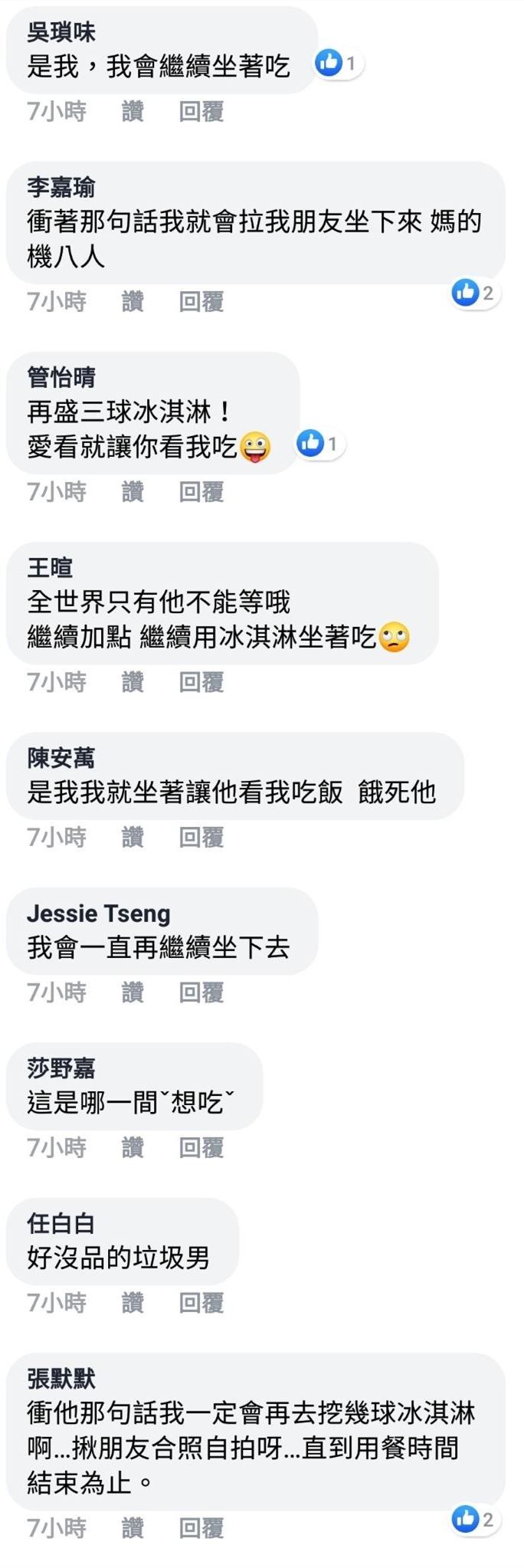This screenshot has height=1568, width=524.
Task: Reply to Jessie Tseng's comment
Action: click(x=201, y=992)
